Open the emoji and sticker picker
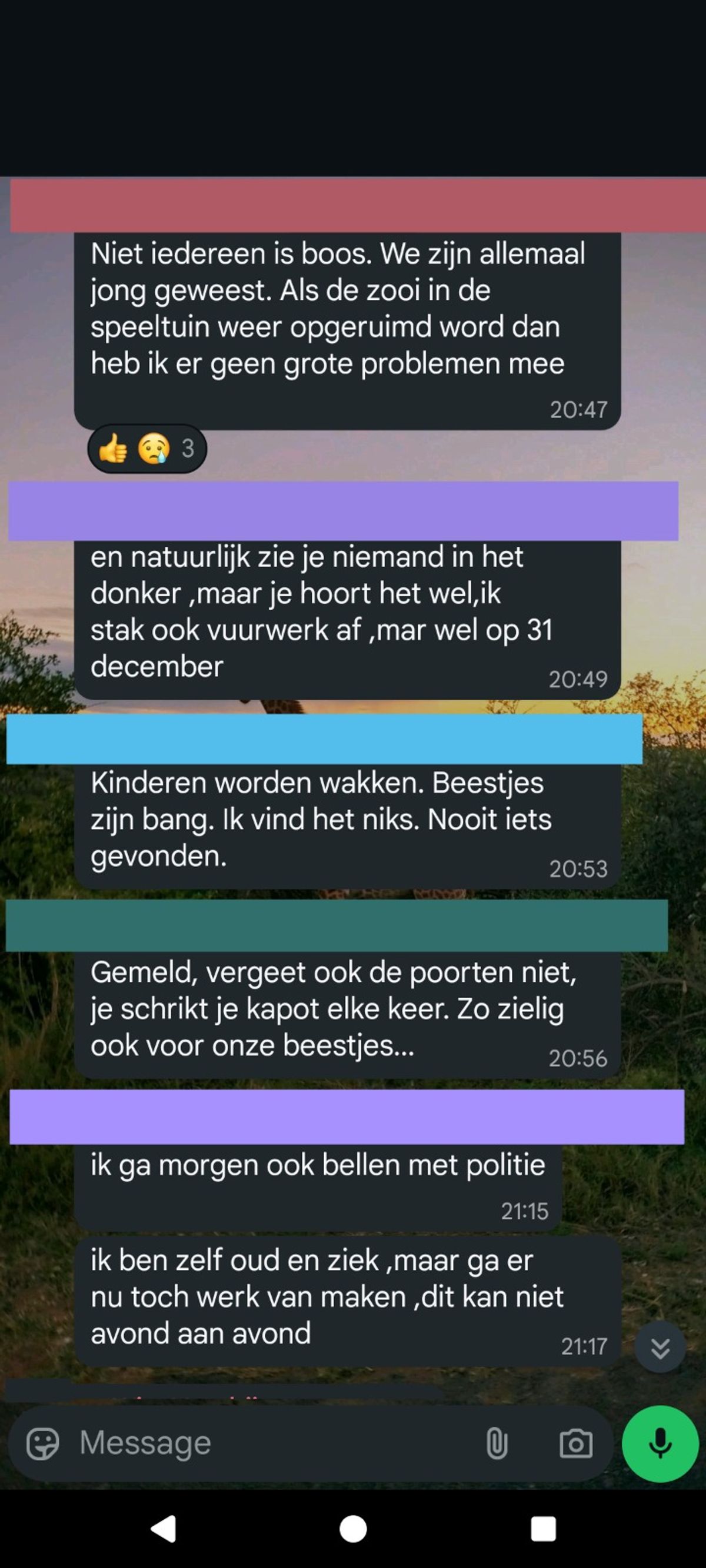The height and width of the screenshot is (1568, 706). 42,1444
